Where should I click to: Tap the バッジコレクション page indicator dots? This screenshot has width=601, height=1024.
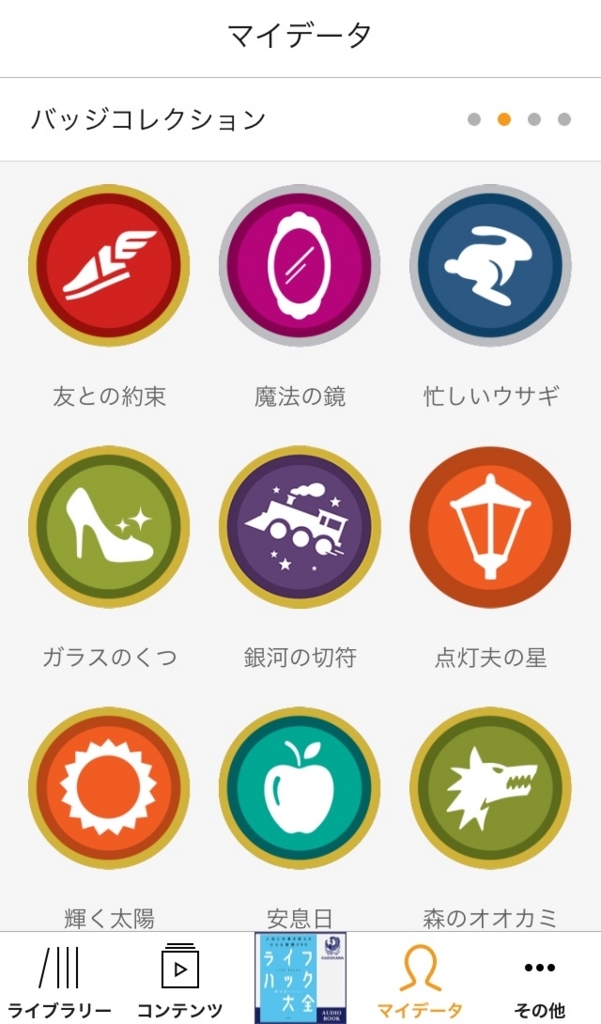519,120
